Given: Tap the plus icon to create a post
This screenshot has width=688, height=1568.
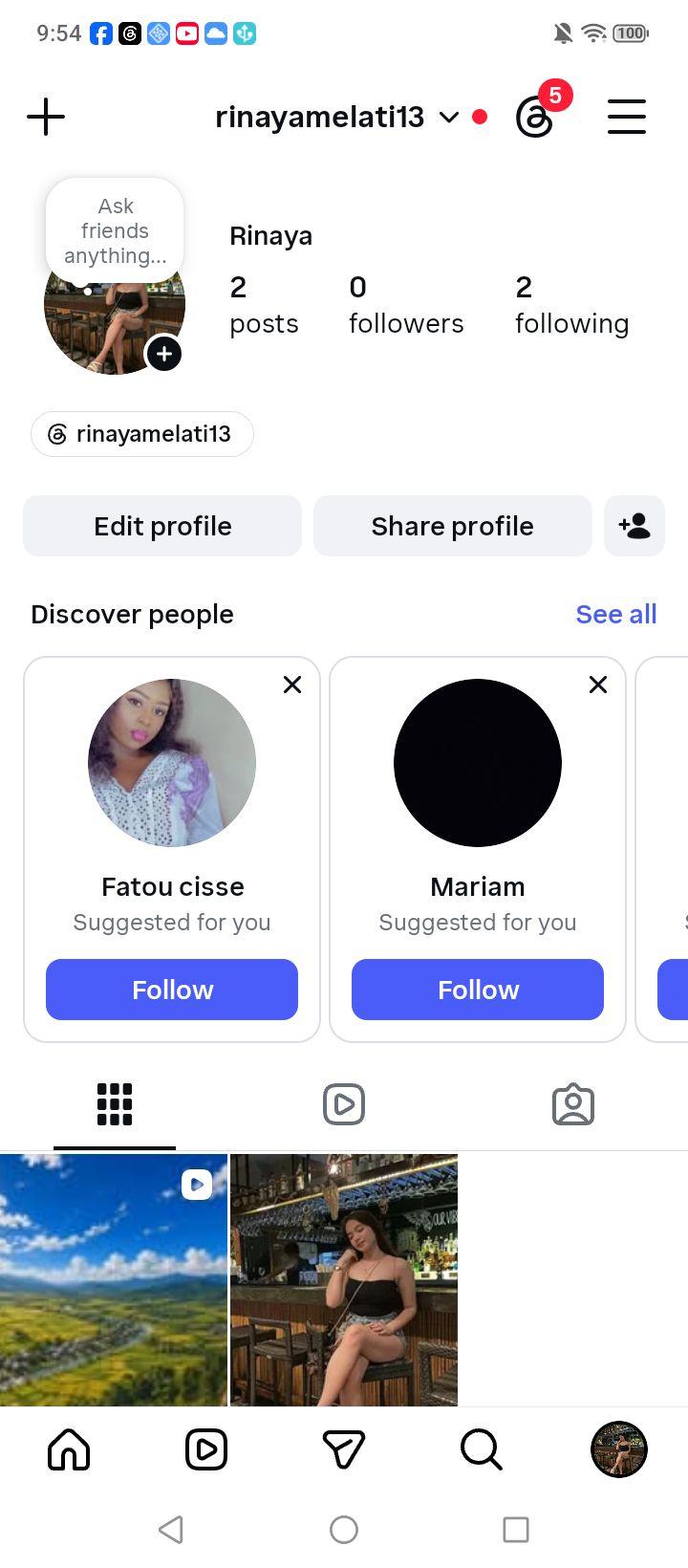Looking at the screenshot, I should (x=46, y=118).
